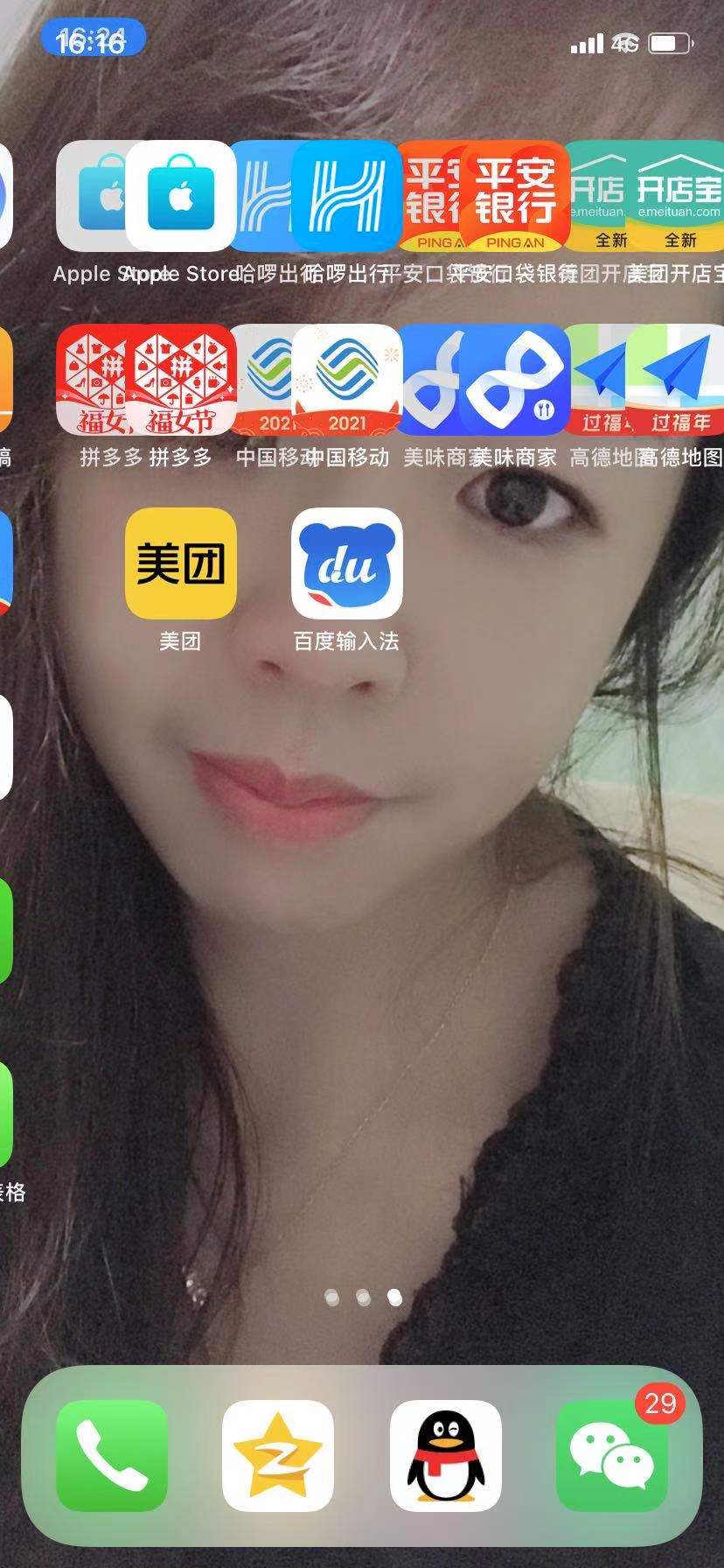
Task: Open 美团开店宝 app
Action: 678,196
